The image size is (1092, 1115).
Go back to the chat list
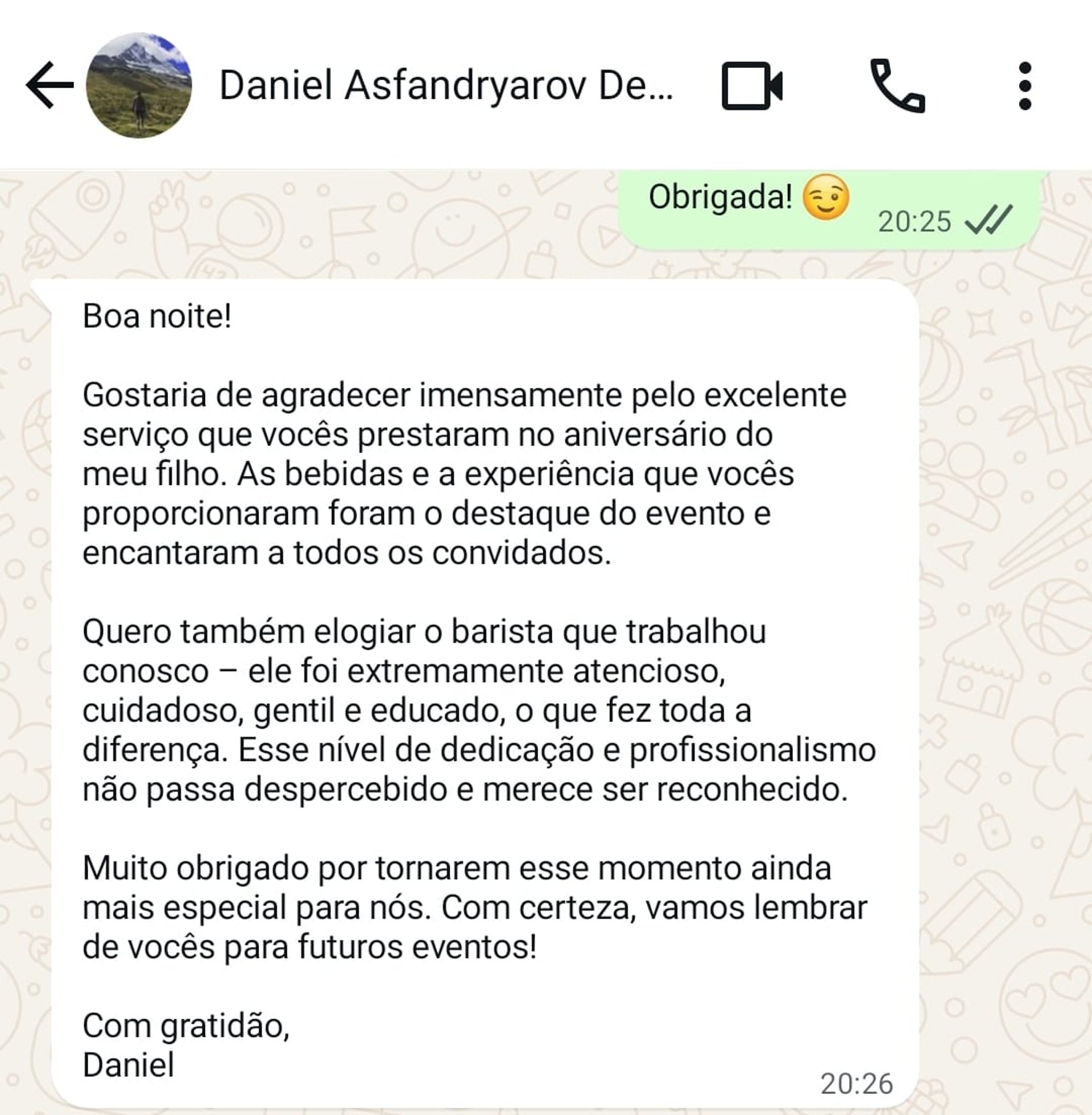click(49, 85)
